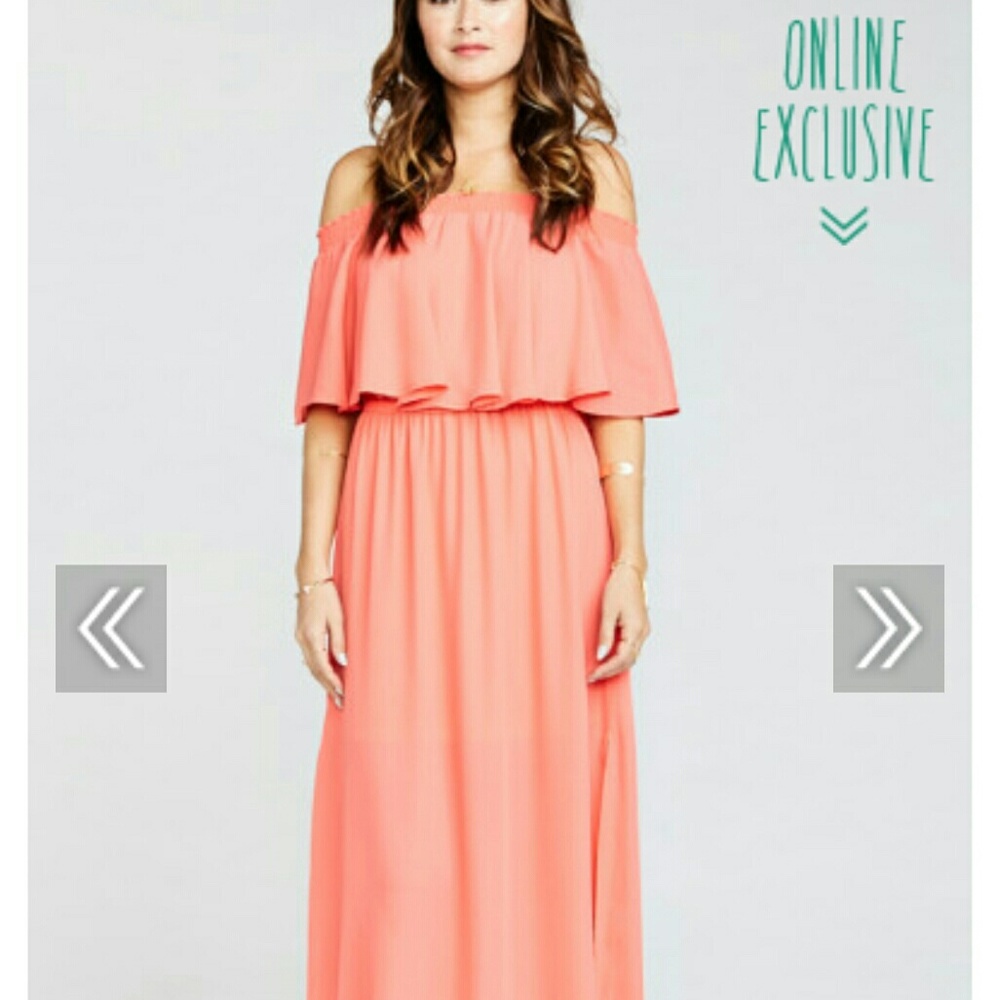Open the coral maxi dress photo
The width and height of the screenshot is (998, 1000).
pyautogui.click(x=470, y=600)
